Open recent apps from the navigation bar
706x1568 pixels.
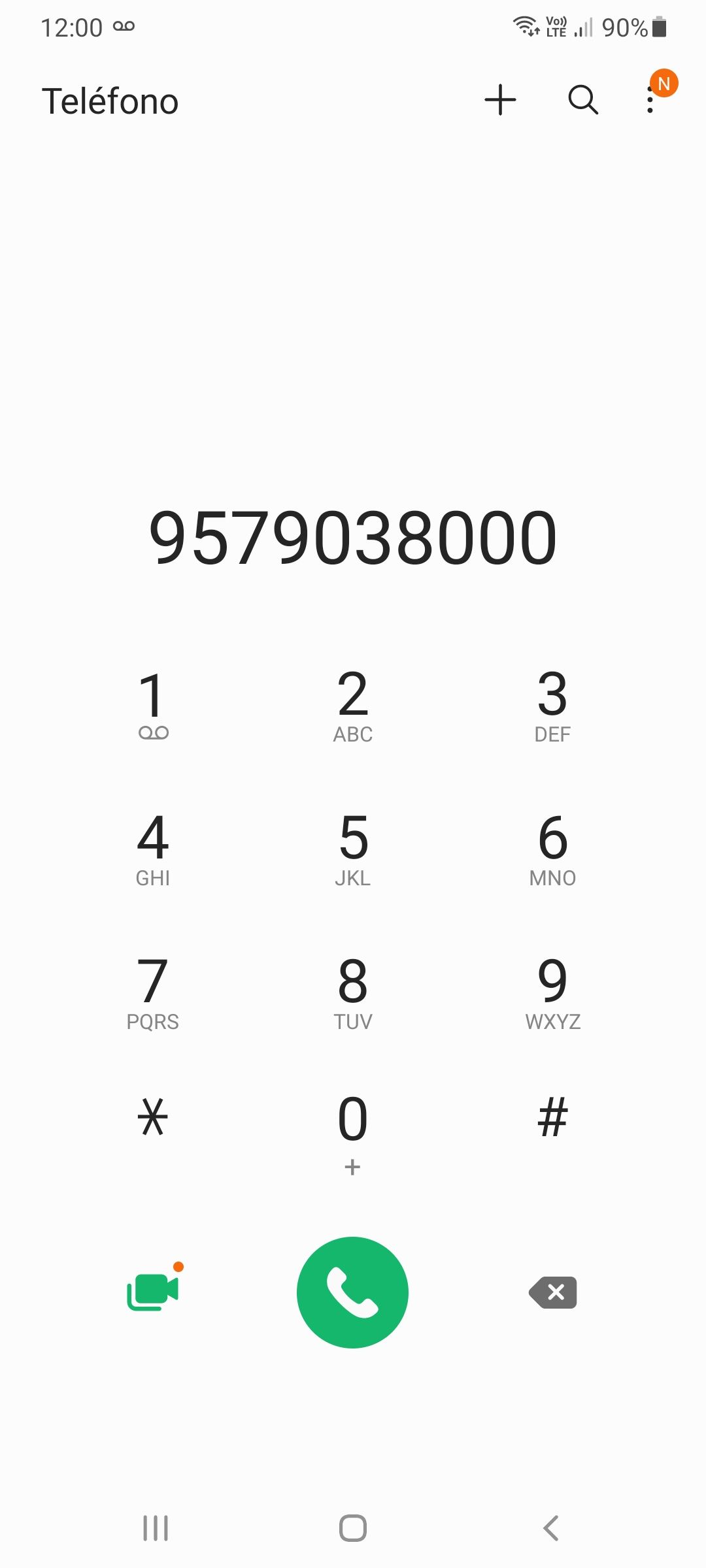coord(156,1528)
